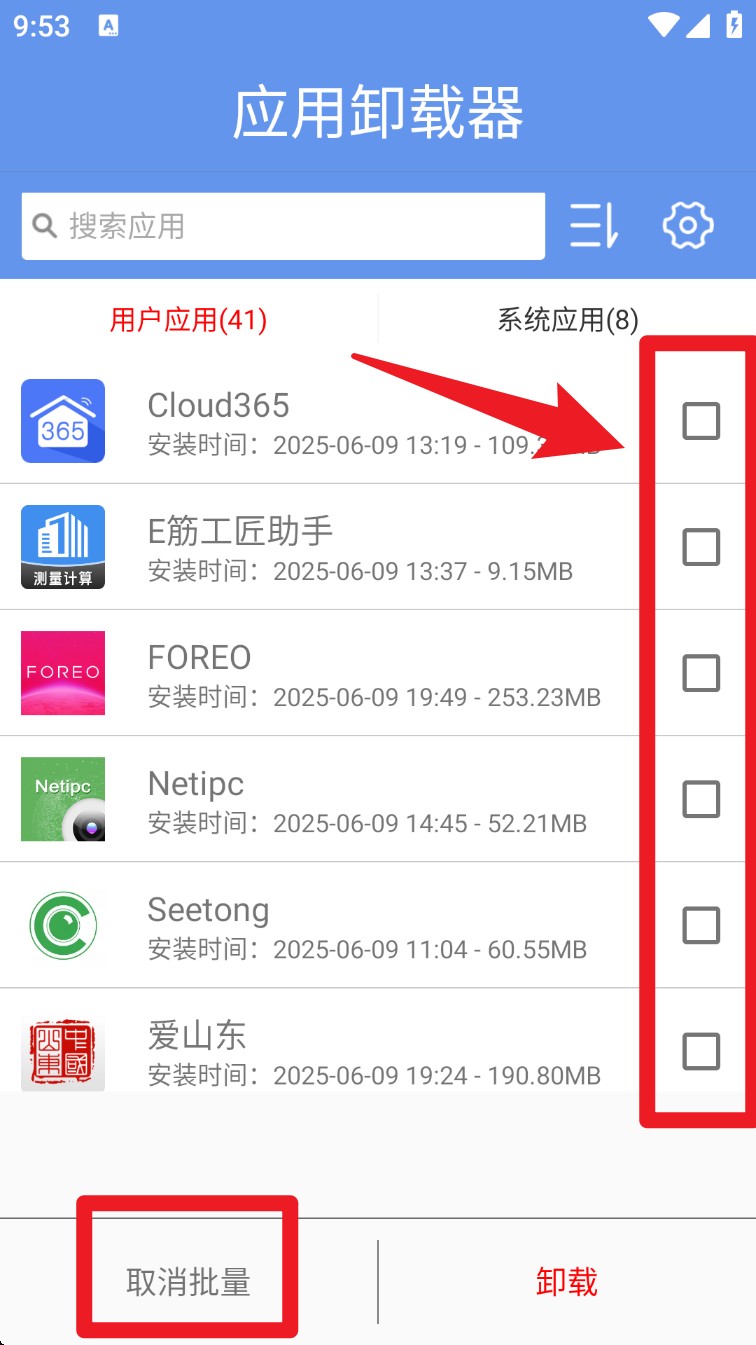This screenshot has height=1345, width=756.
Task: Check the checkbox next to Cloud365
Action: pyautogui.click(x=699, y=421)
